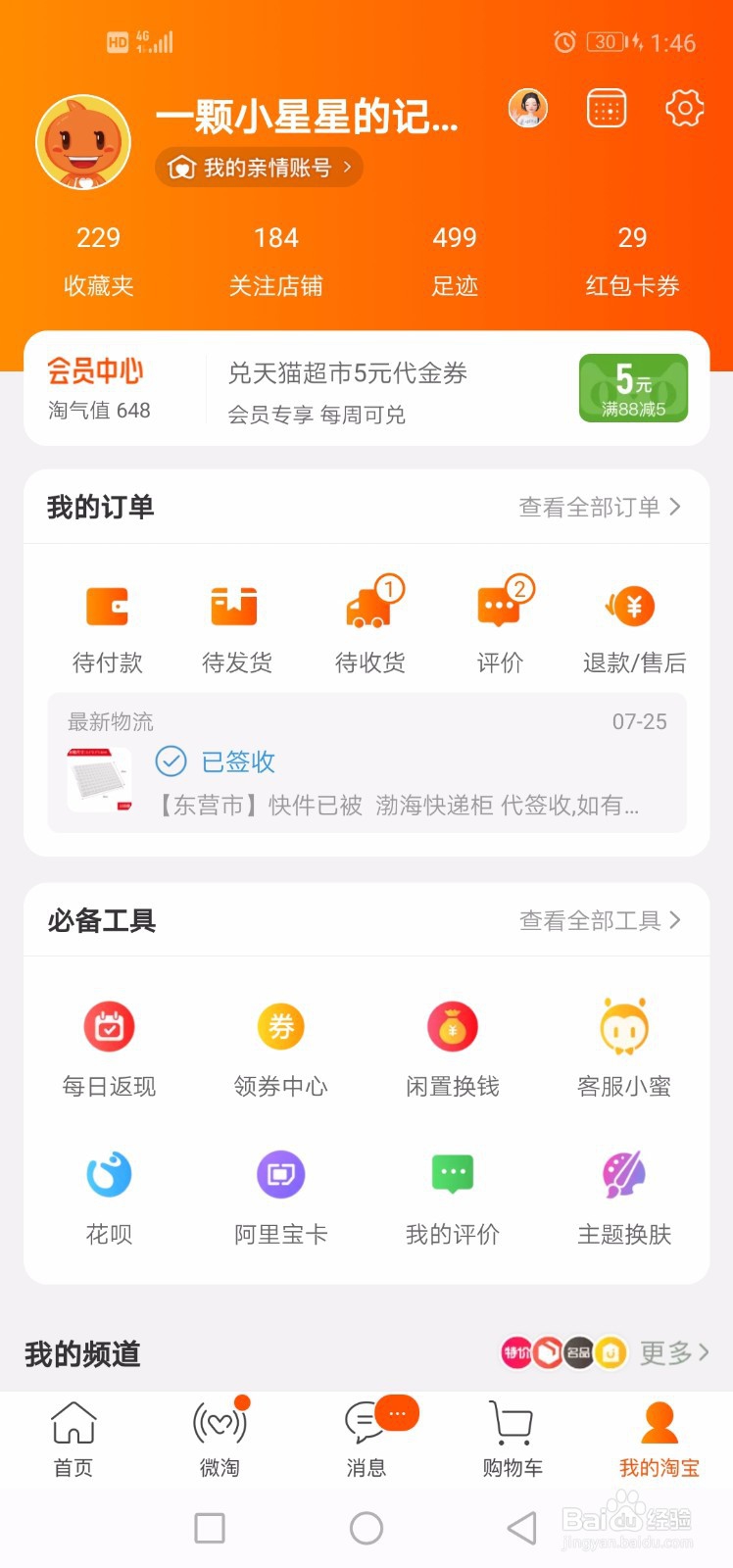Open the 待付款 wallet icon
Screen dimensions: 733x1568
(108, 608)
